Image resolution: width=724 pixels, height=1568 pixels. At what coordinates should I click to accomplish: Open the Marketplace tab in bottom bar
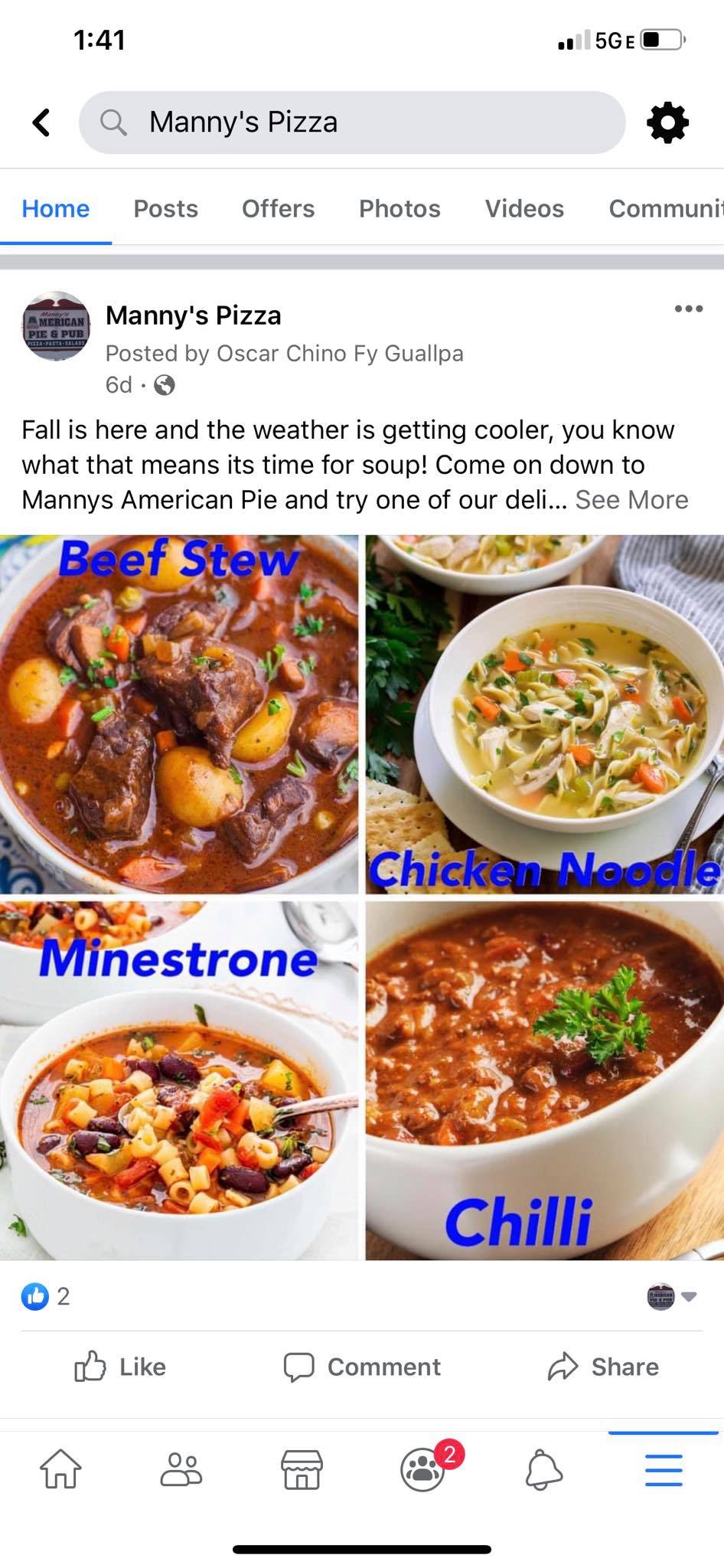click(x=302, y=1469)
